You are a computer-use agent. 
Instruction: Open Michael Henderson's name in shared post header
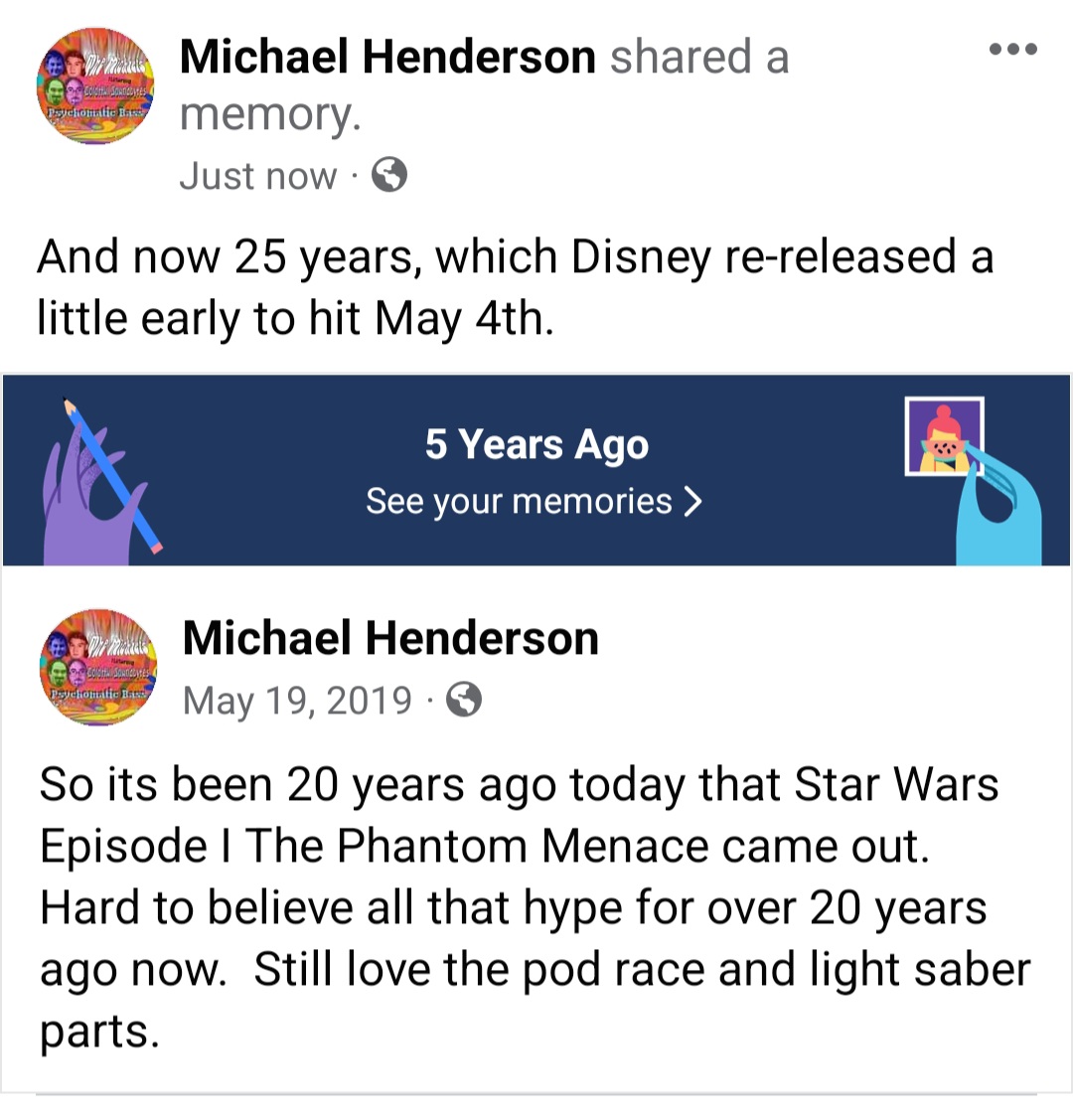[x=387, y=58]
